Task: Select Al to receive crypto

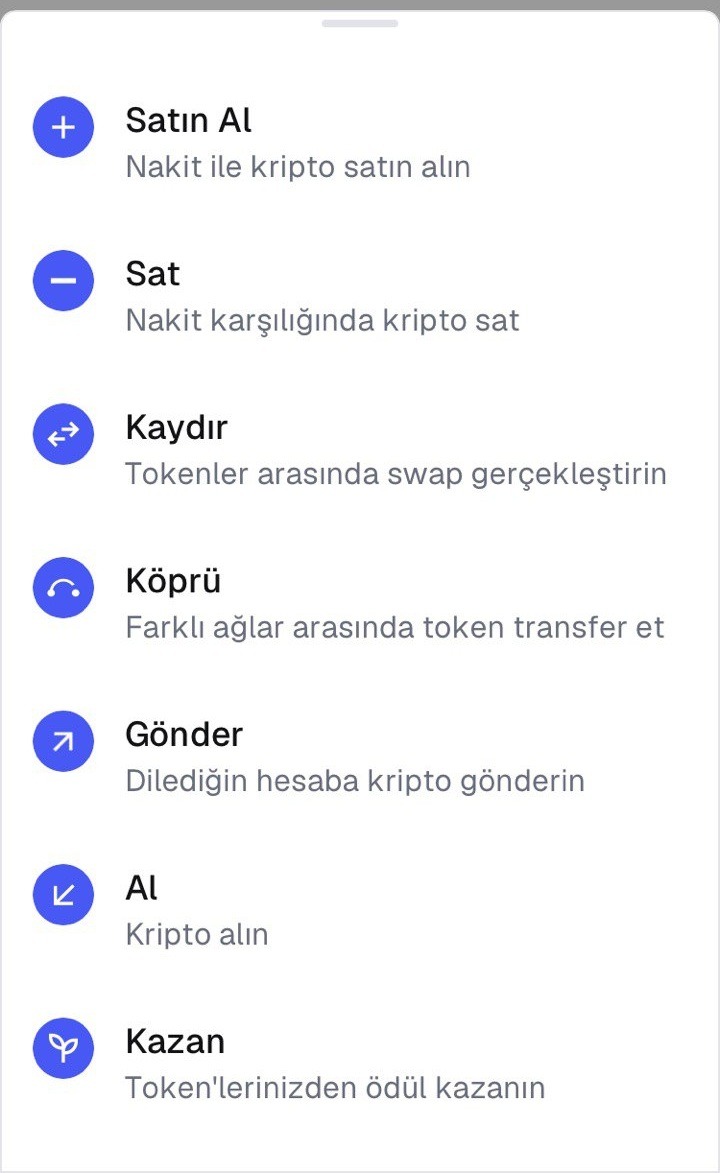Action: click(x=142, y=889)
